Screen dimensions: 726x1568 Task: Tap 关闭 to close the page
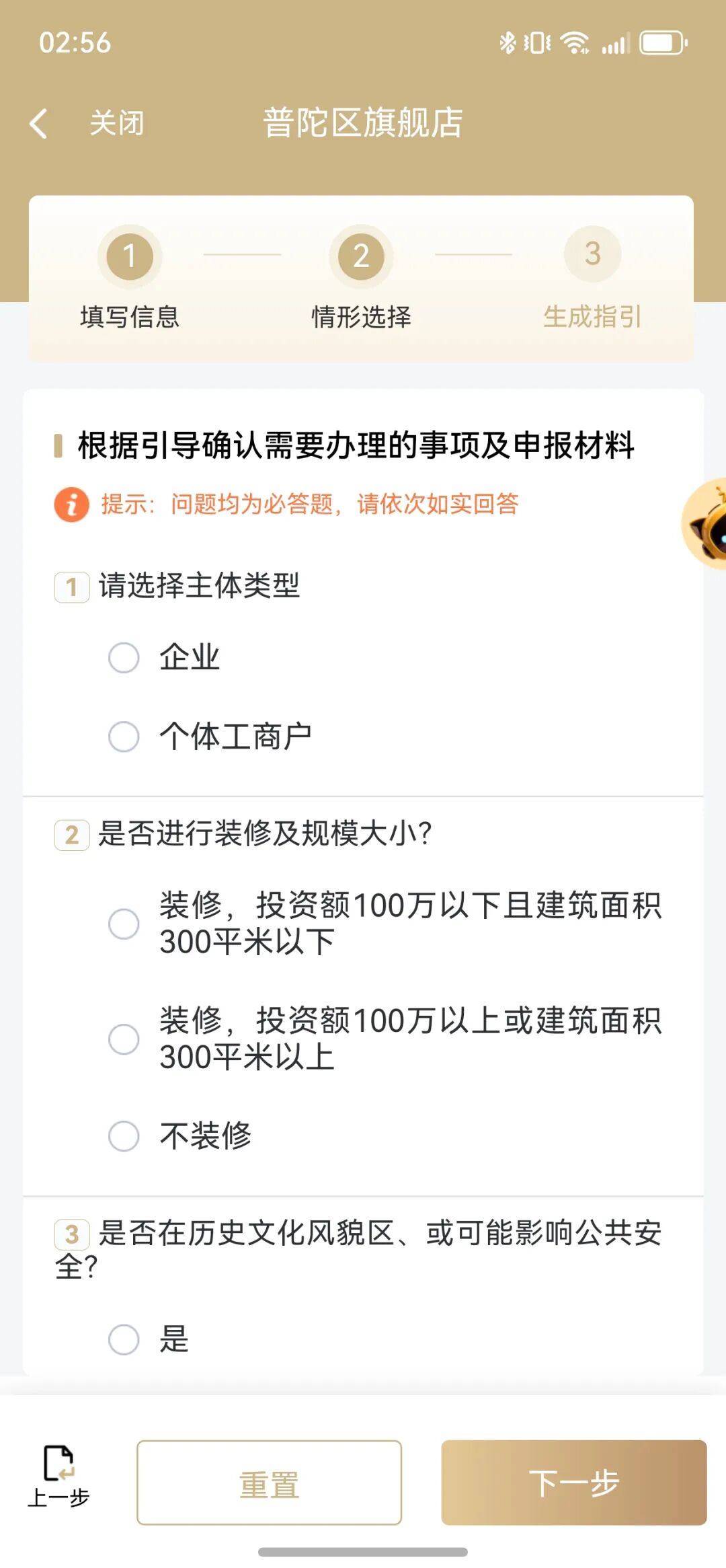pos(117,123)
